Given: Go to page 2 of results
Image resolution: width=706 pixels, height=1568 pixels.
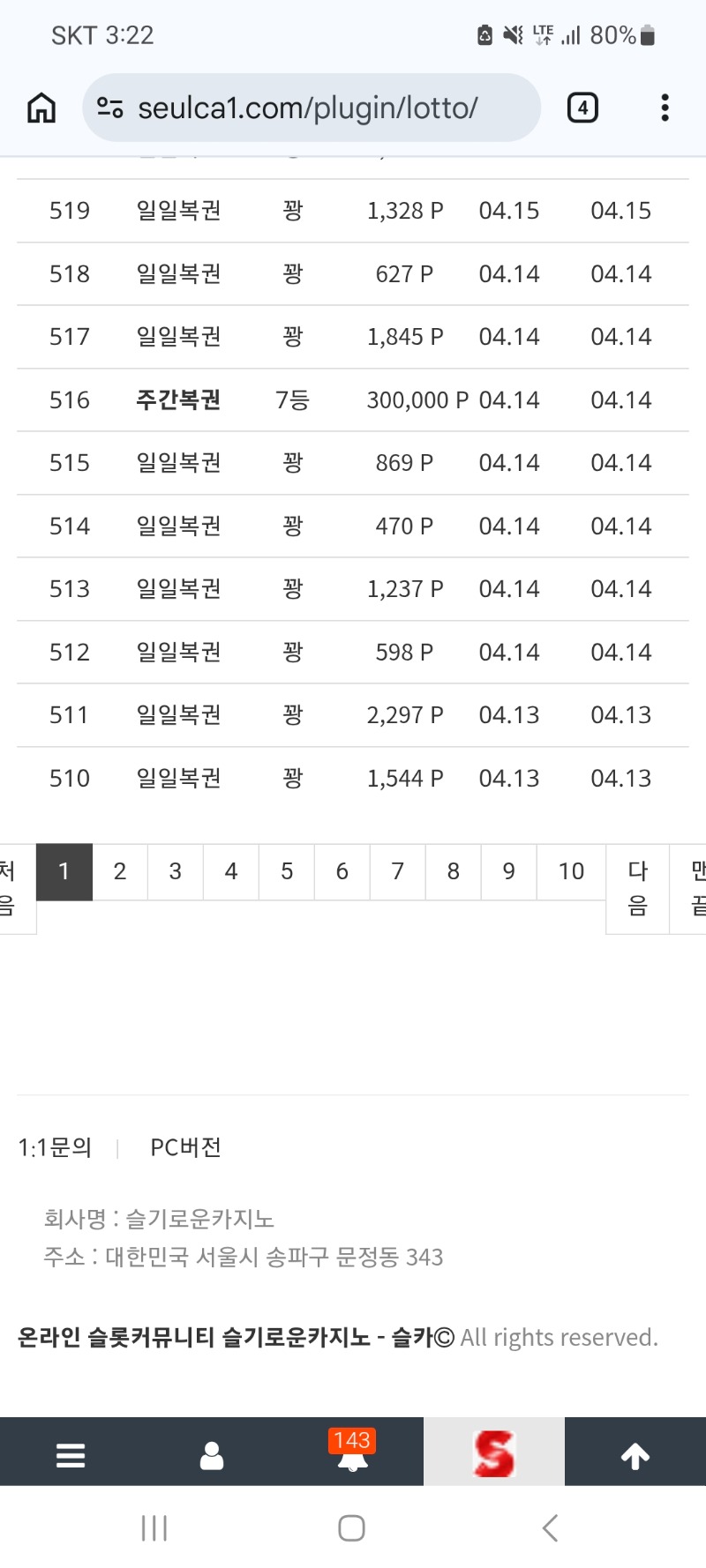Looking at the screenshot, I should pos(120,871).
